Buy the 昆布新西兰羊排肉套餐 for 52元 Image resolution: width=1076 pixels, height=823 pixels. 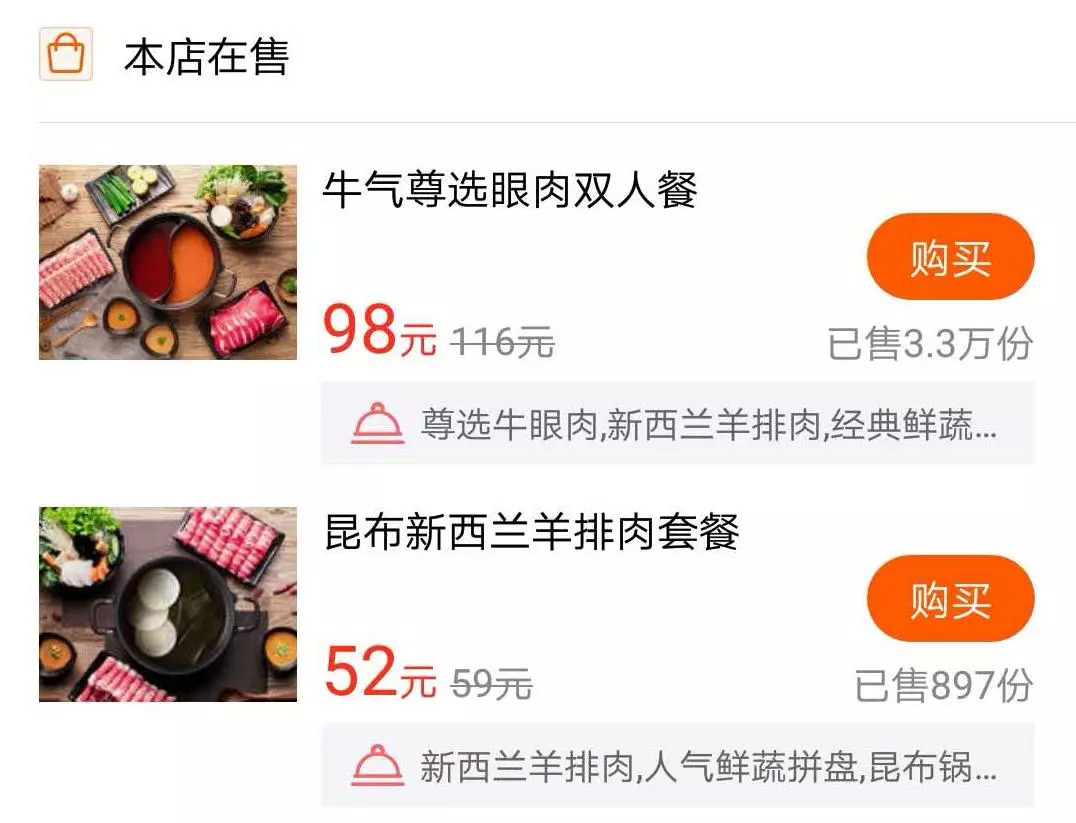tap(950, 599)
